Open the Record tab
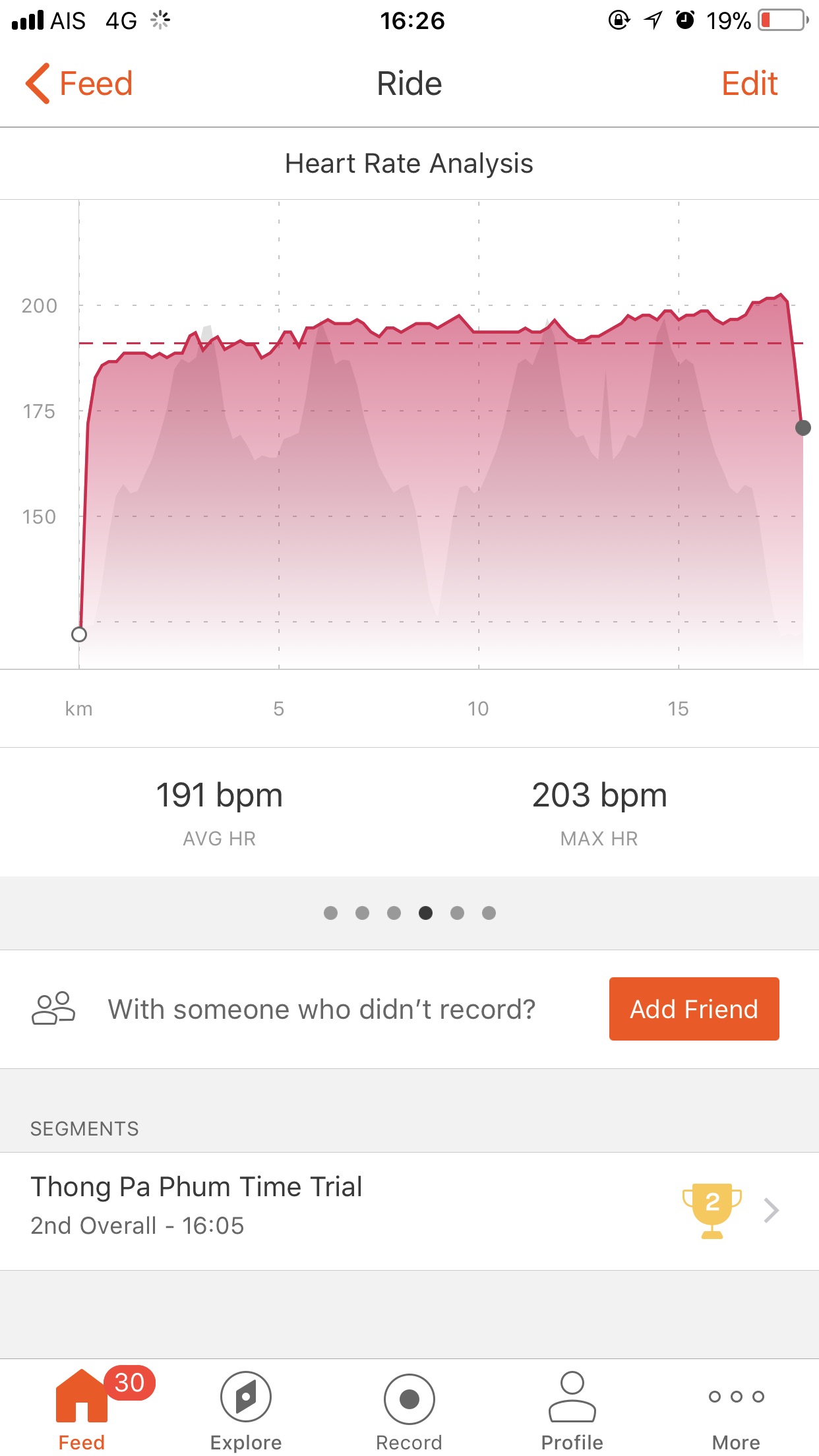 [x=409, y=1409]
